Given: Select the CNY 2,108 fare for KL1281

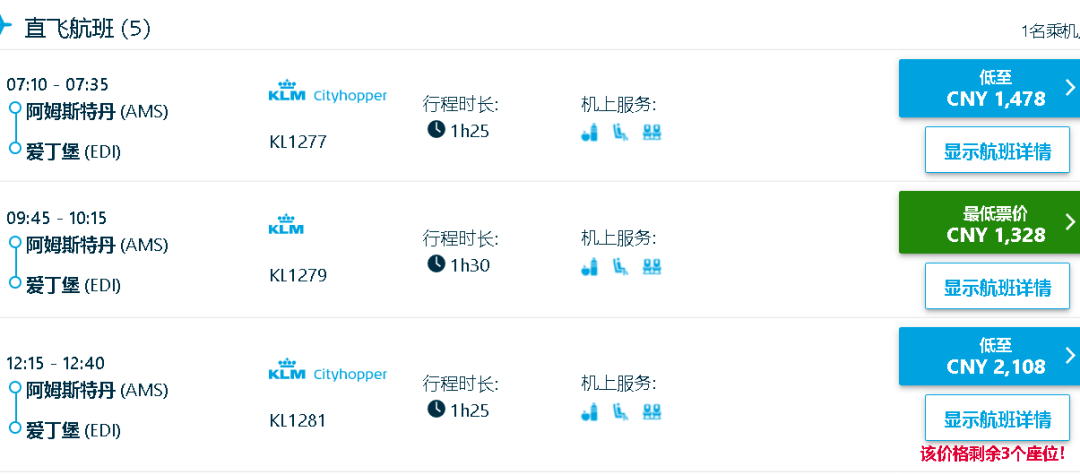Looking at the screenshot, I should [x=988, y=356].
